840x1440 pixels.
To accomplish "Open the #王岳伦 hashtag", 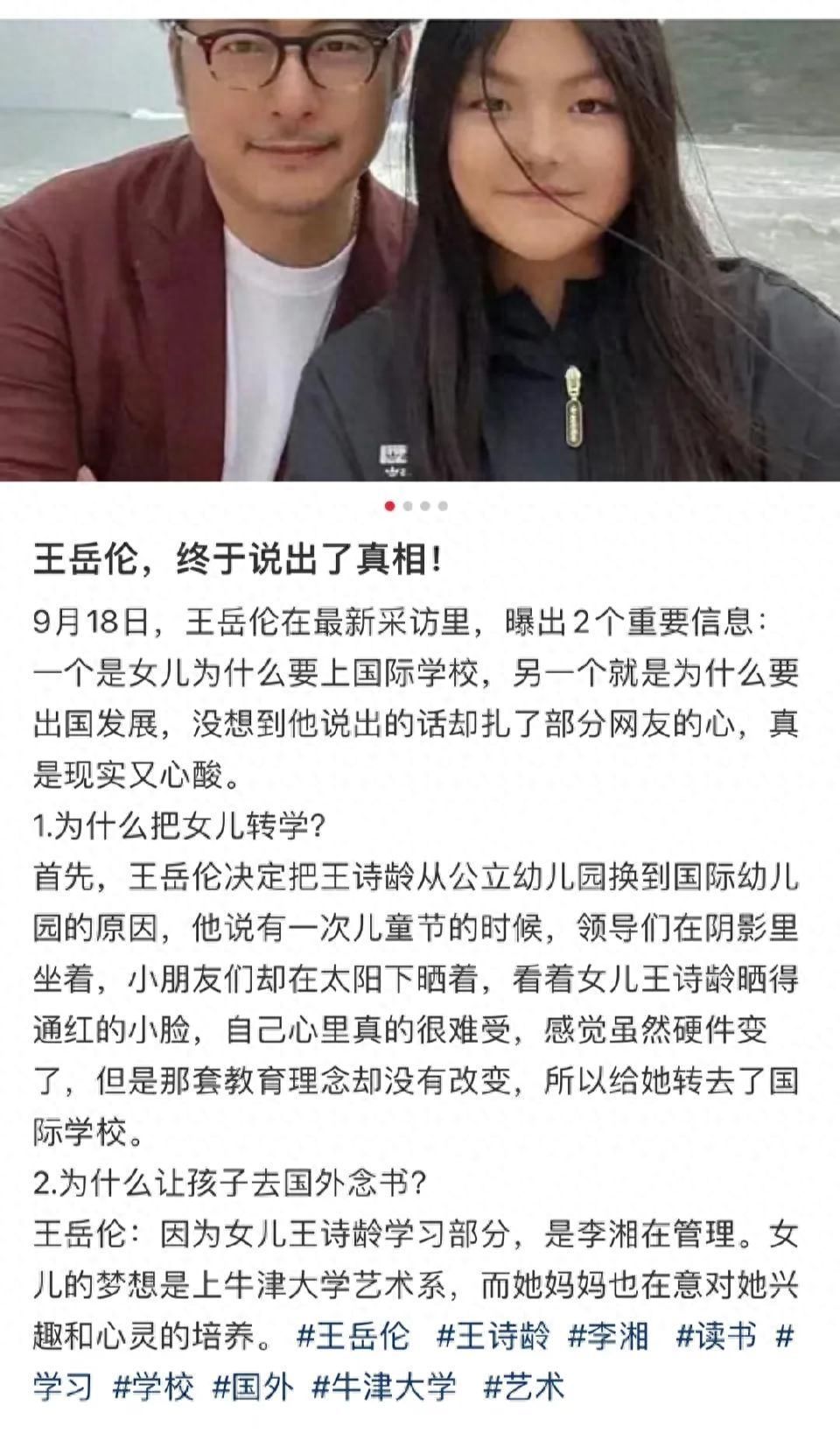I will [x=353, y=1337].
